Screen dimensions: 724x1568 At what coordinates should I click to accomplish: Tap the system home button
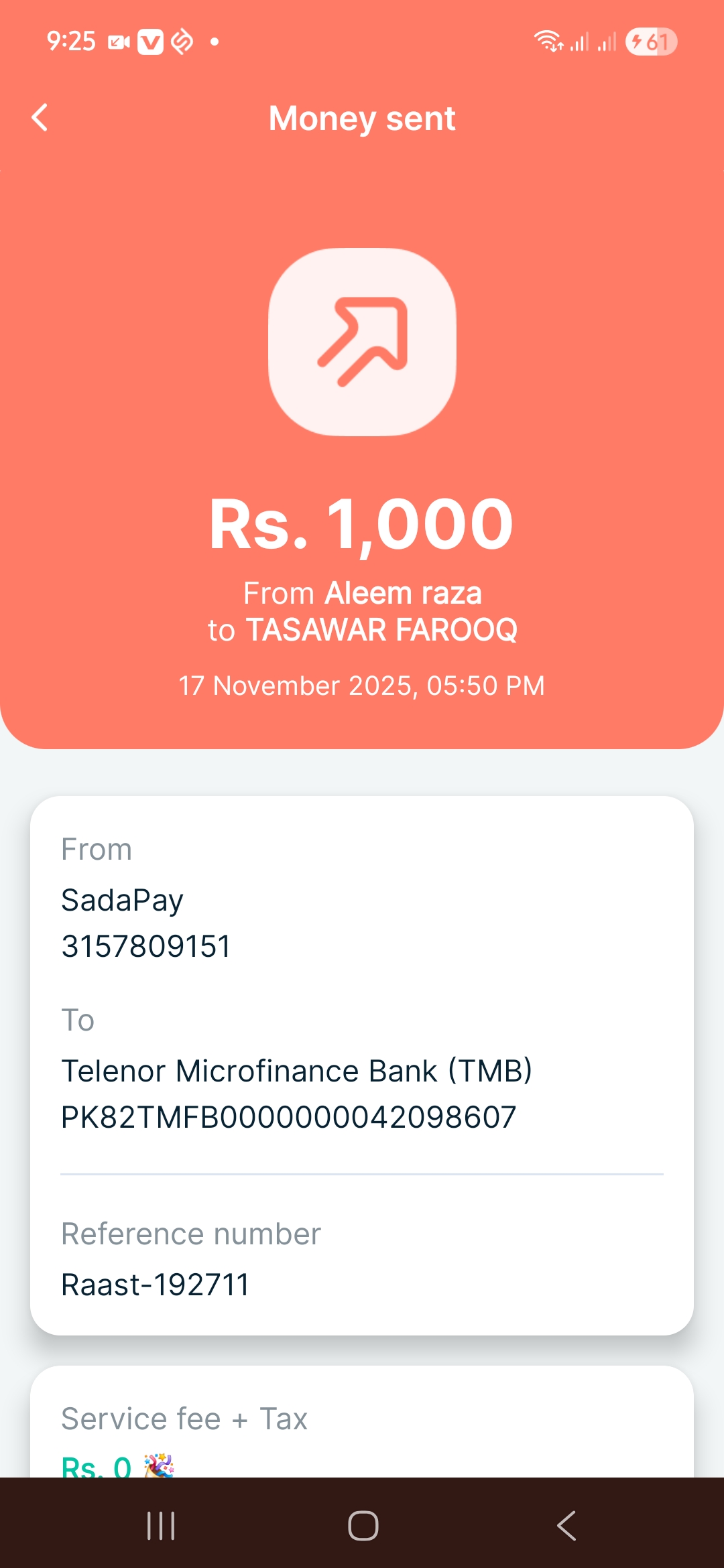[363, 1526]
